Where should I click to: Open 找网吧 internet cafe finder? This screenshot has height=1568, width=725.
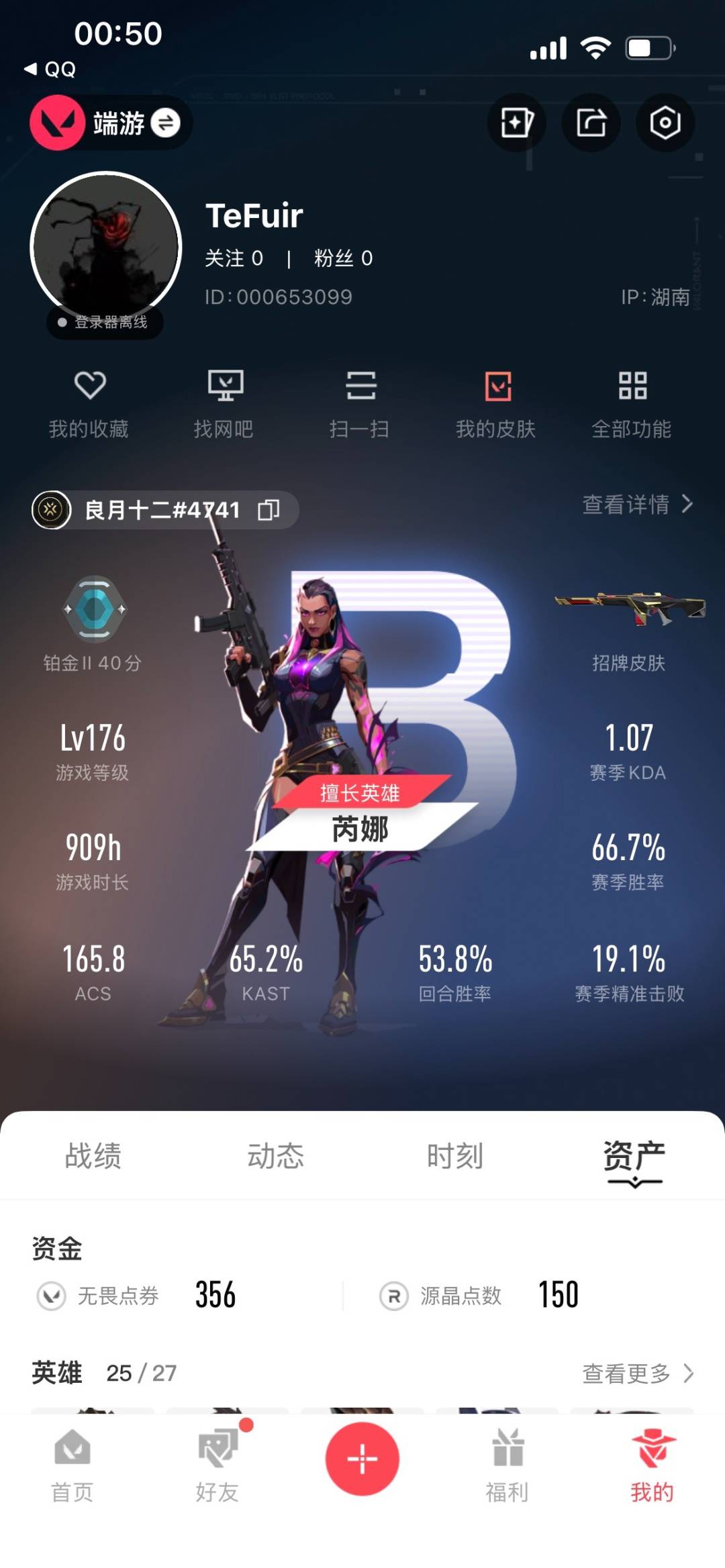click(x=224, y=404)
